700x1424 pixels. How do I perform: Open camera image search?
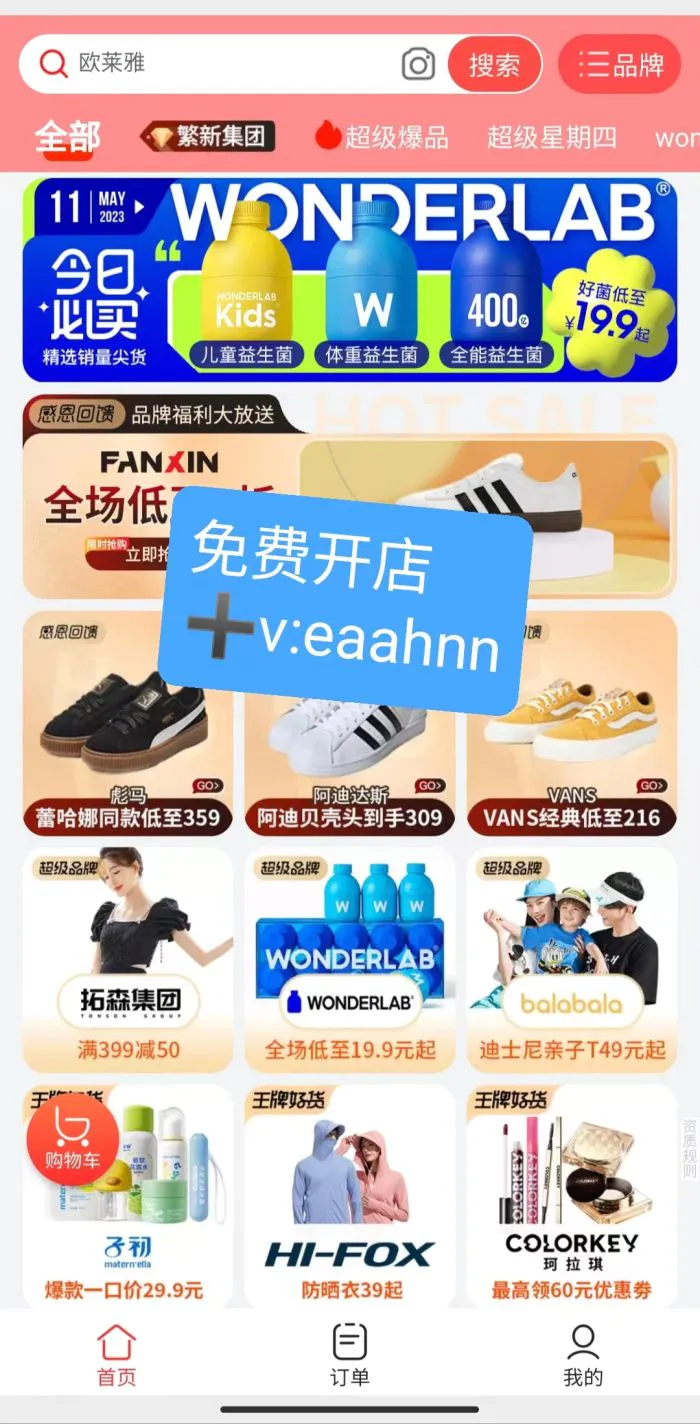[x=418, y=65]
